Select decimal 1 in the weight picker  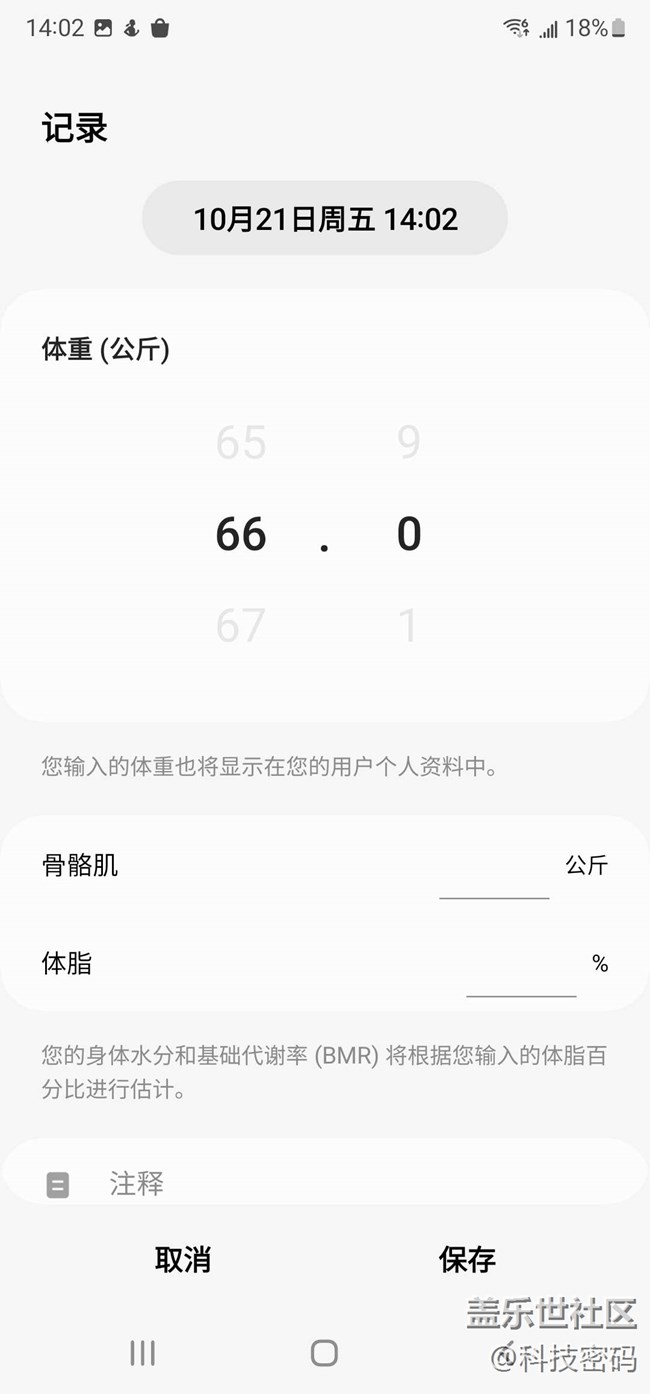point(408,626)
